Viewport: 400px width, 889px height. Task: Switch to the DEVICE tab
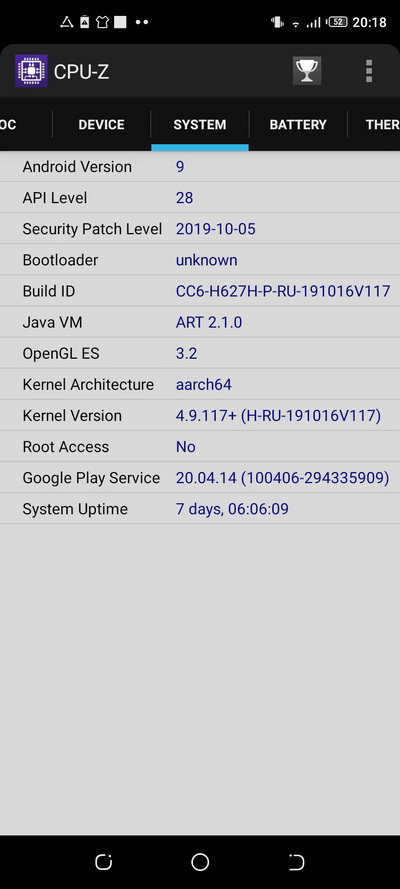point(101,124)
